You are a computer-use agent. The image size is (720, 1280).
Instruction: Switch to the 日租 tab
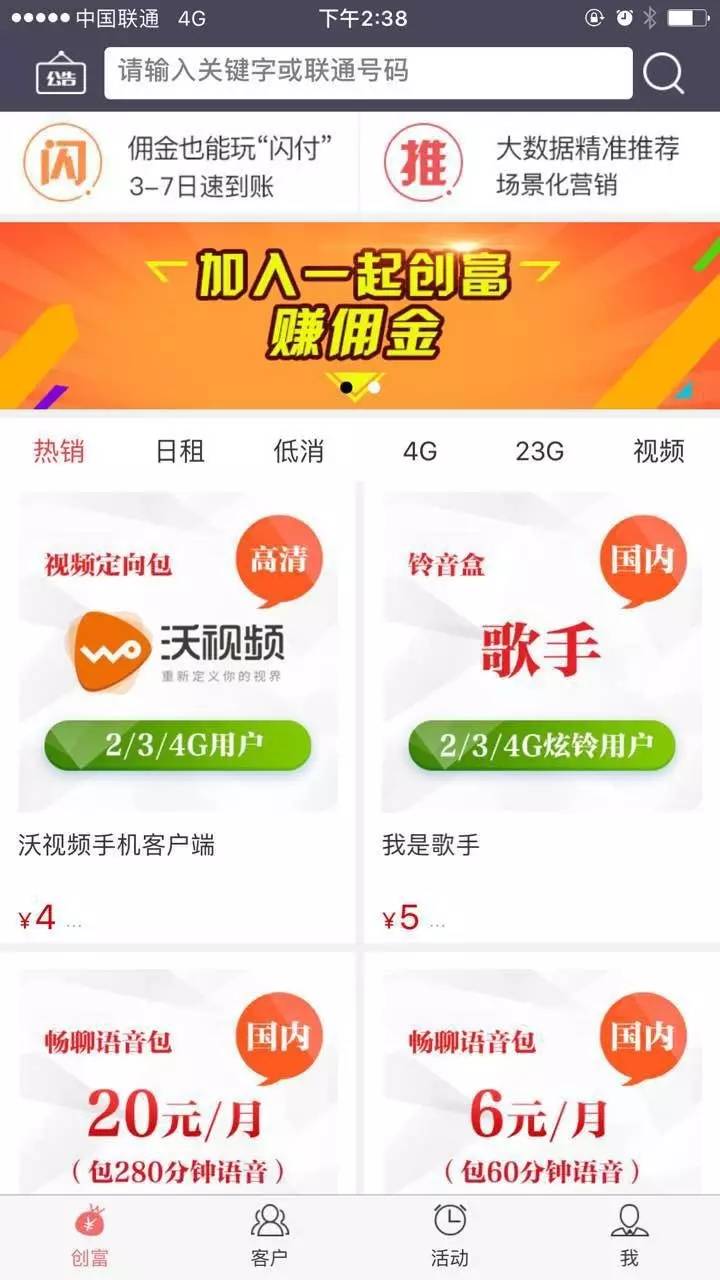(180, 451)
